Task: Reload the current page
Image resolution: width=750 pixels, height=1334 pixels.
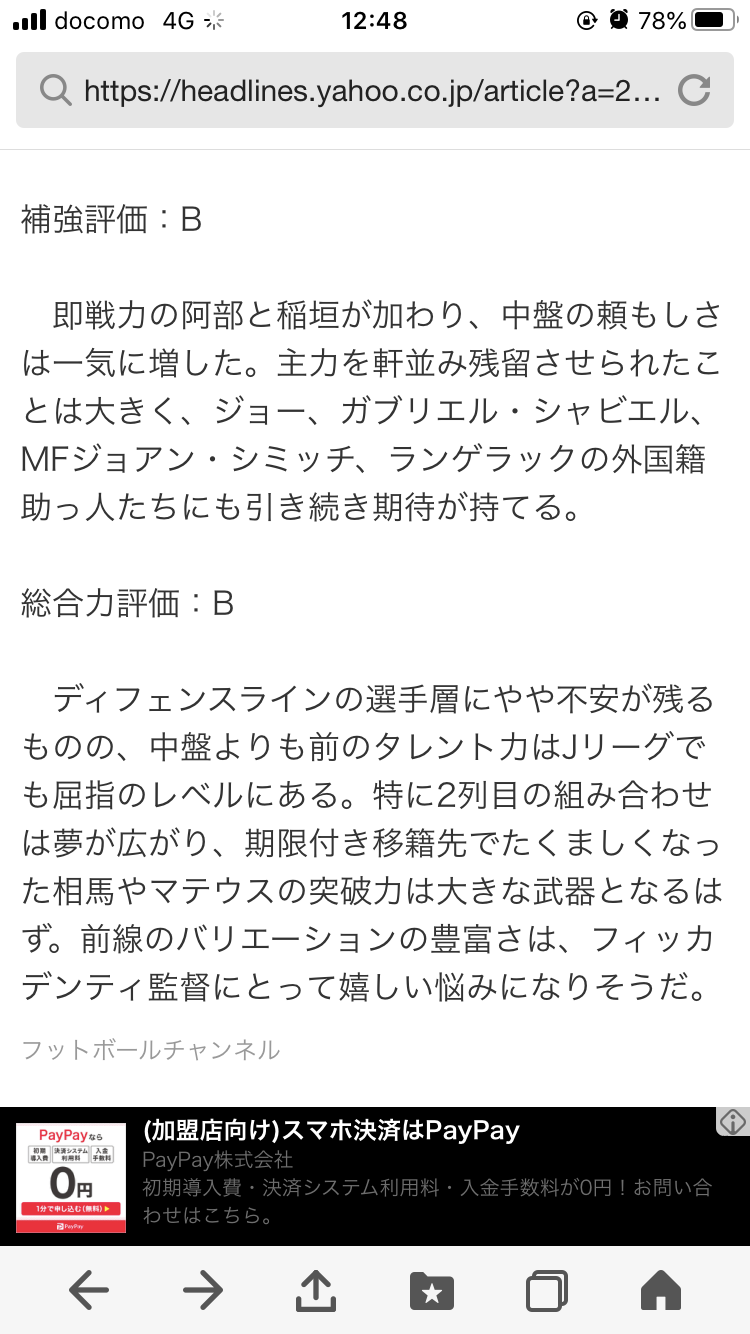Action: coord(694,91)
